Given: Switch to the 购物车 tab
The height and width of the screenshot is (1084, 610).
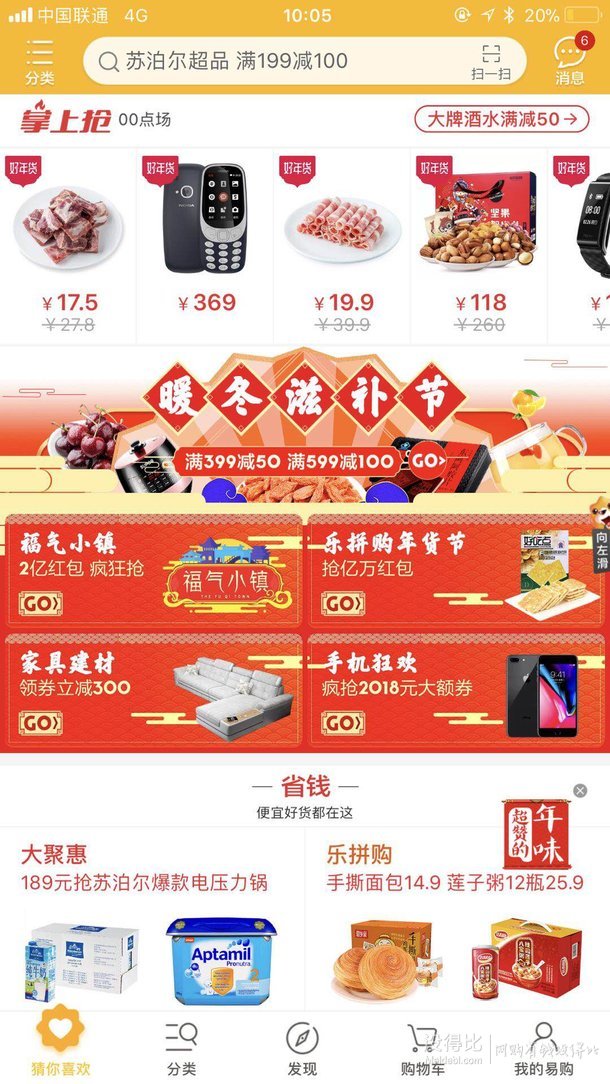Looking at the screenshot, I should click(422, 1048).
